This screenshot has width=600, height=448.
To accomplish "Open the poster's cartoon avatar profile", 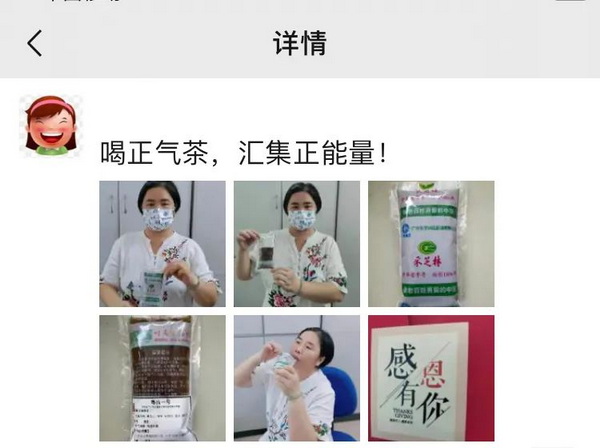I will pyautogui.click(x=52, y=125).
